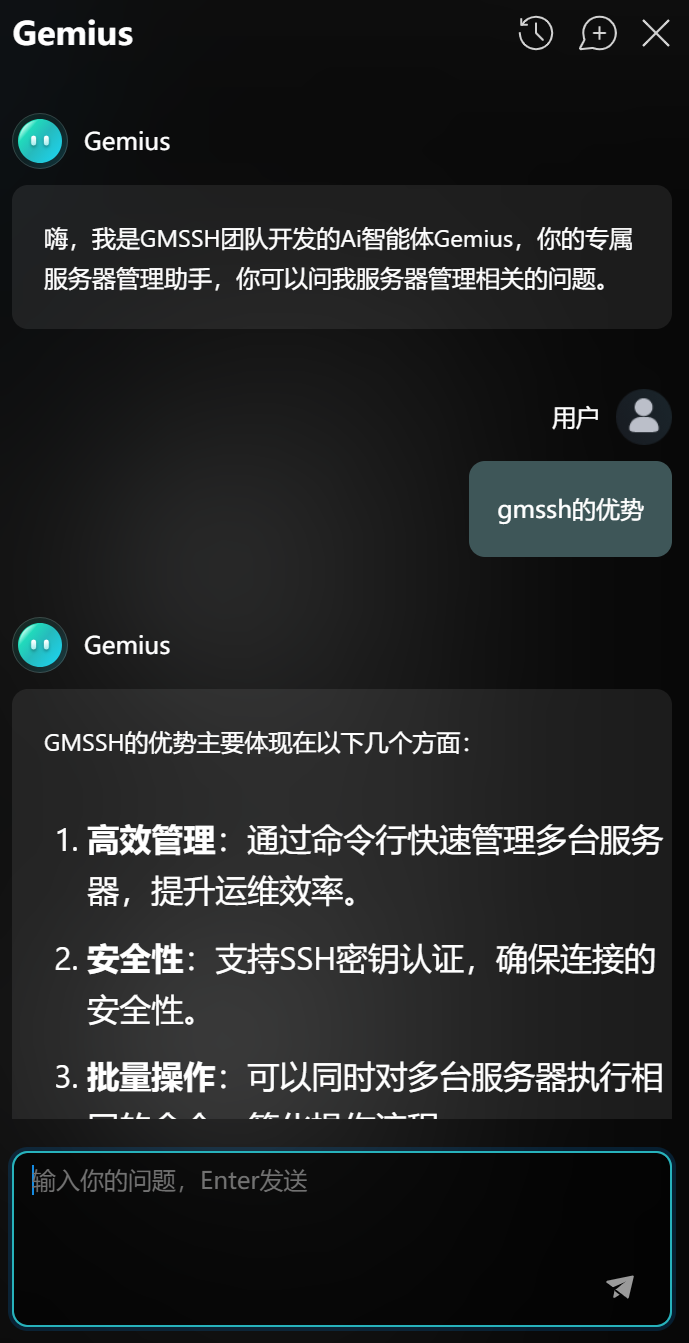
Task: Open the chat history clock icon
Action: pos(536,33)
